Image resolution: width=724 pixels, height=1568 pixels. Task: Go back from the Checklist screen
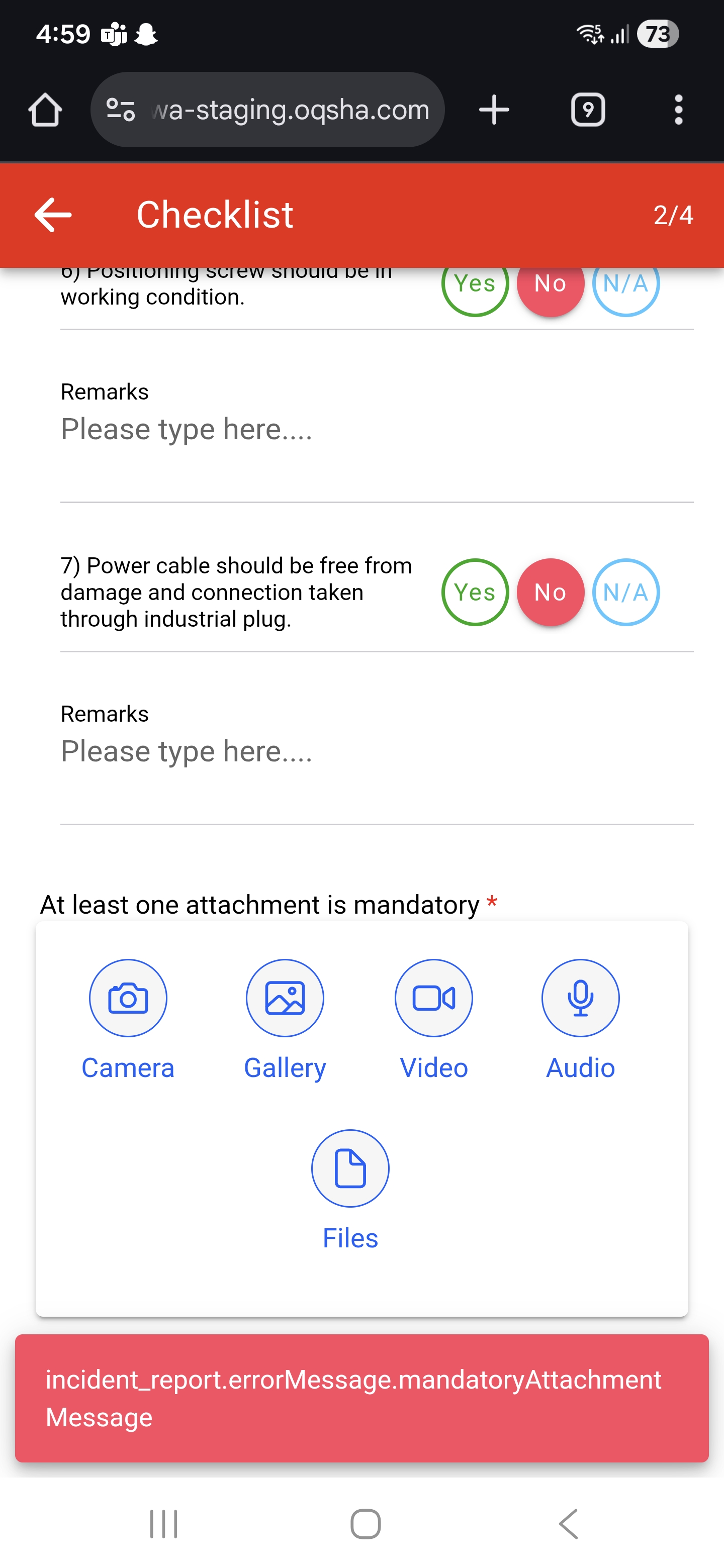53,215
